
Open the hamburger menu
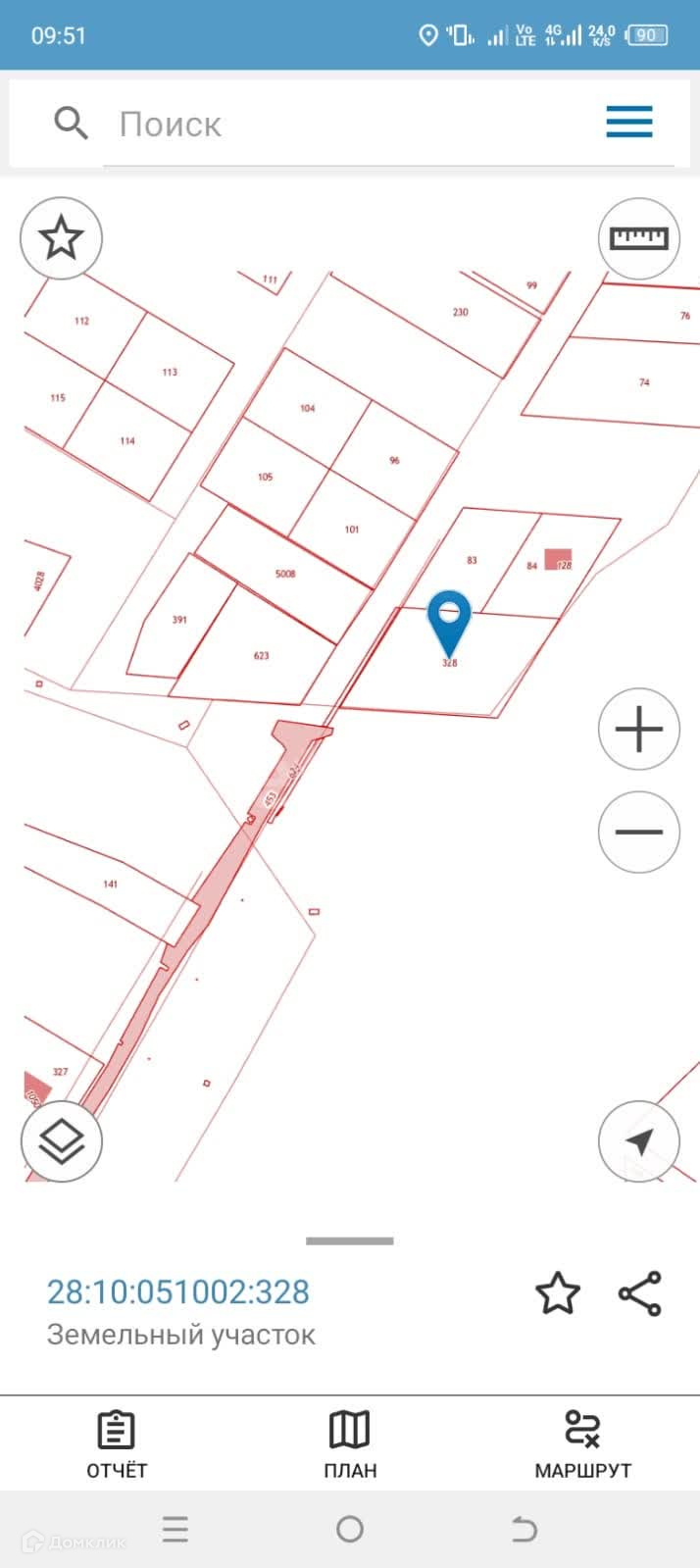[x=628, y=123]
